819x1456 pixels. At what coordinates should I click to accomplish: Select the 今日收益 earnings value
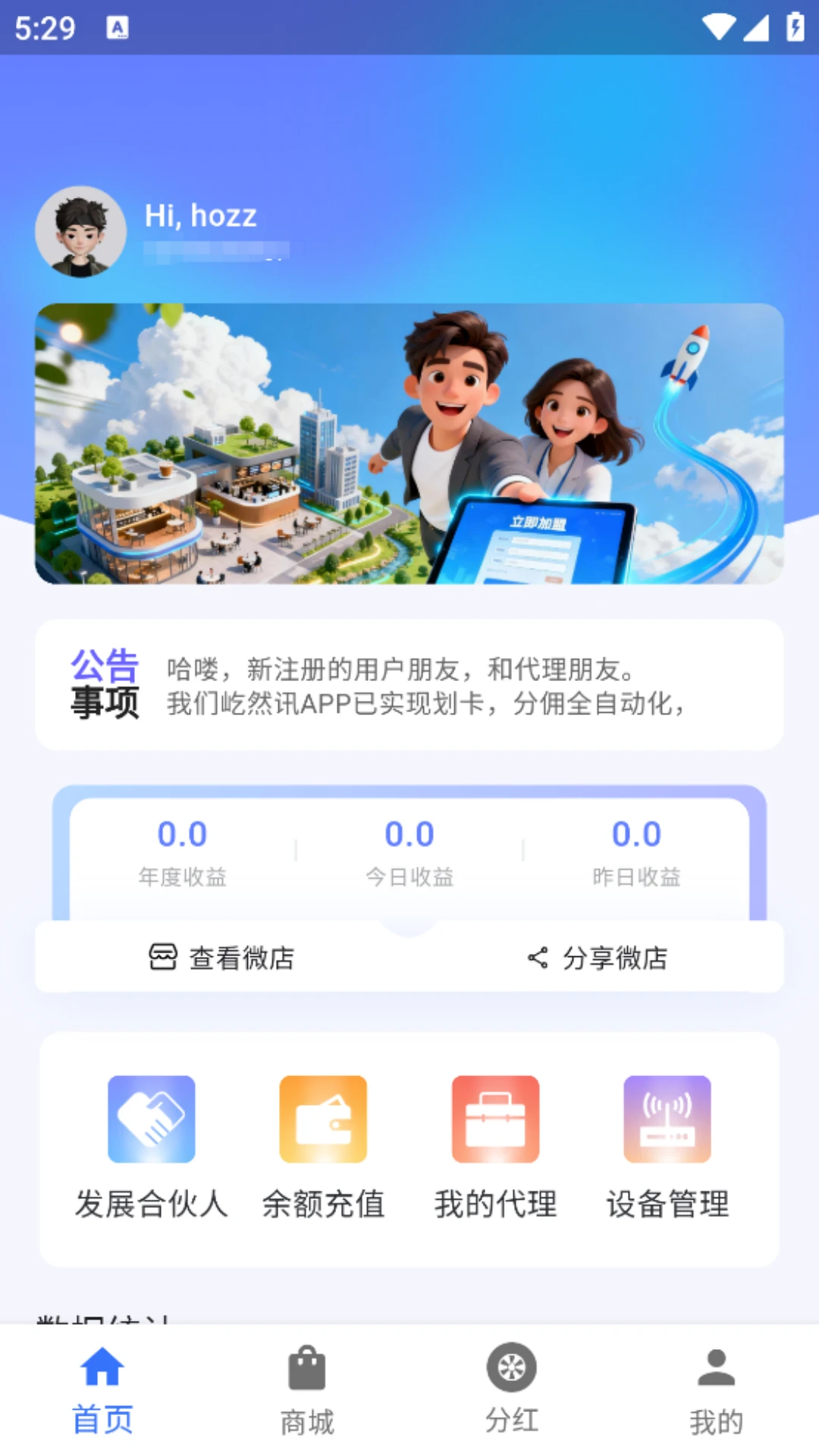409,834
